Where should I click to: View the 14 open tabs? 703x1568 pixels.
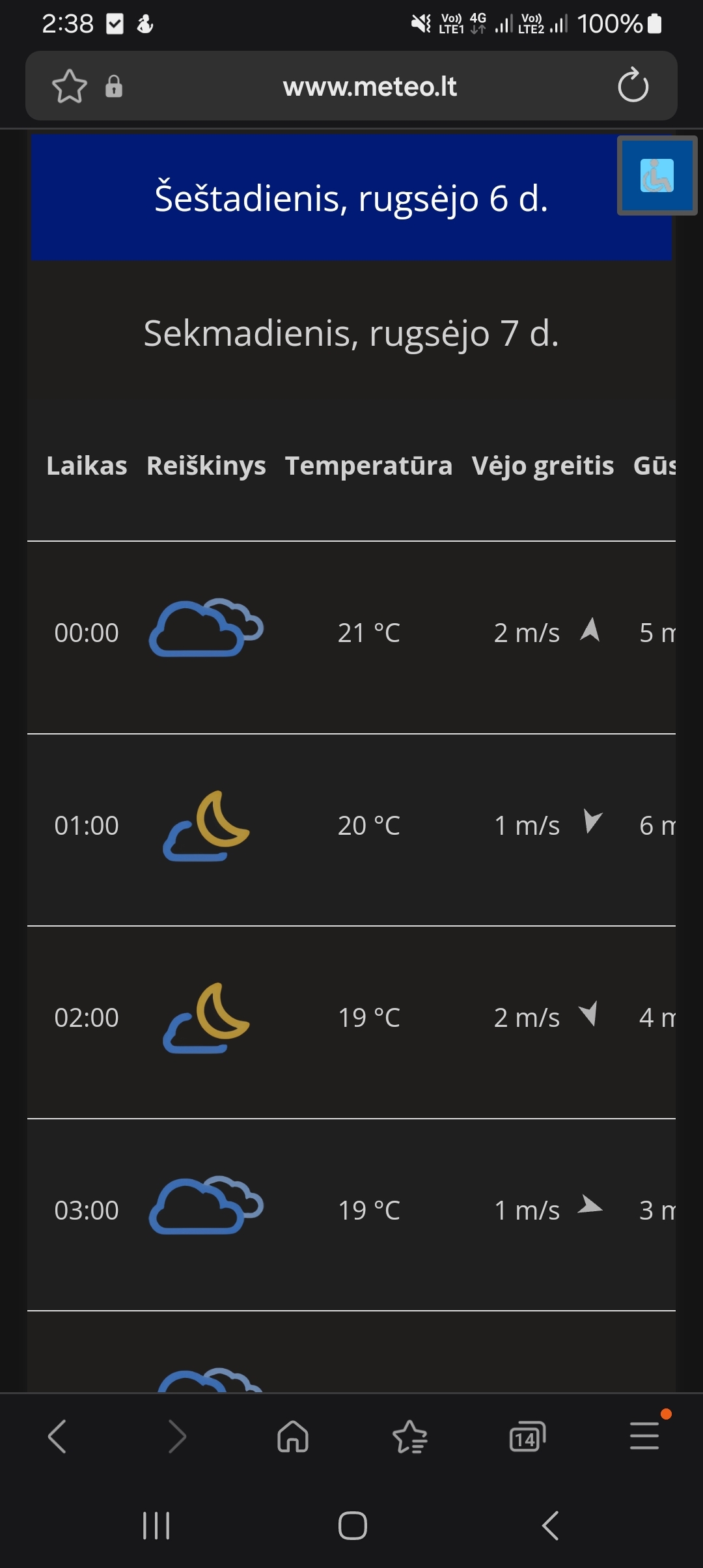click(527, 1436)
